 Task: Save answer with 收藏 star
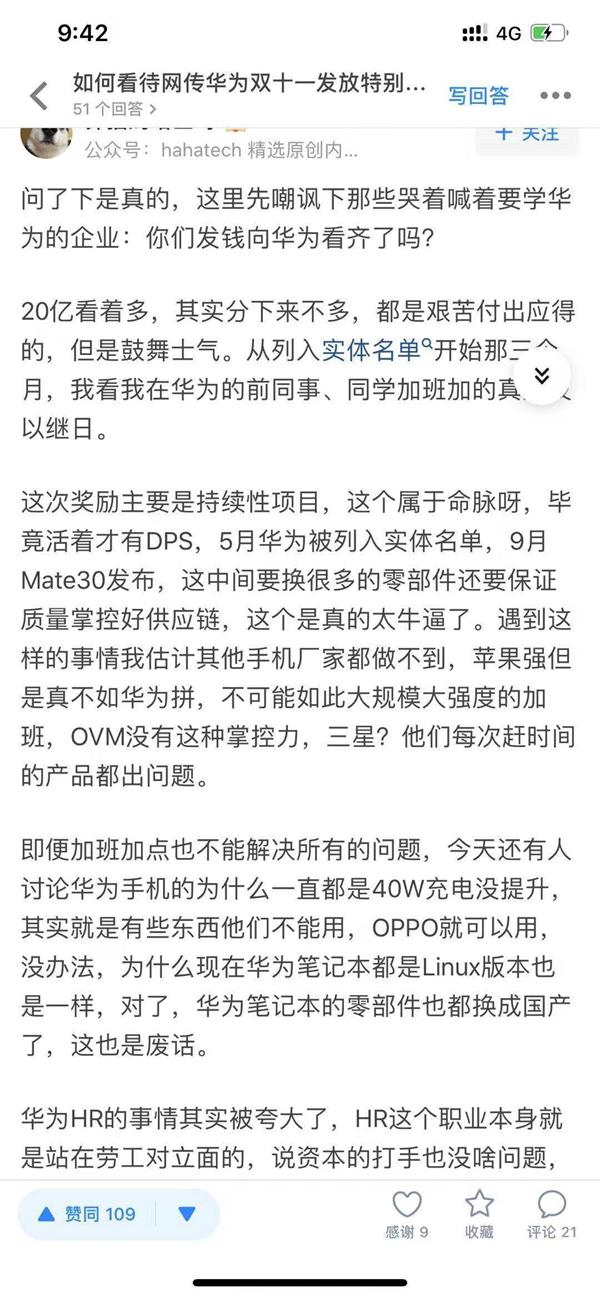tap(479, 1212)
